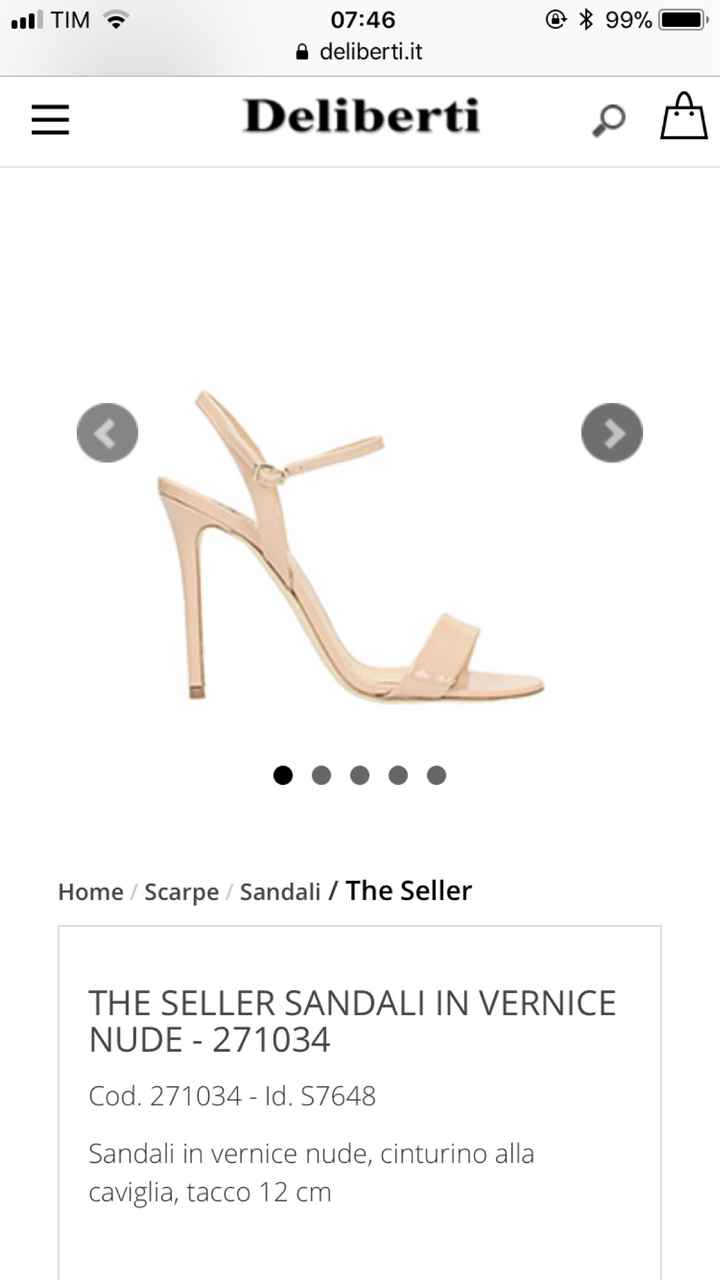Show the previous product photo
Screen dimensions: 720x1280
pyautogui.click(x=107, y=433)
